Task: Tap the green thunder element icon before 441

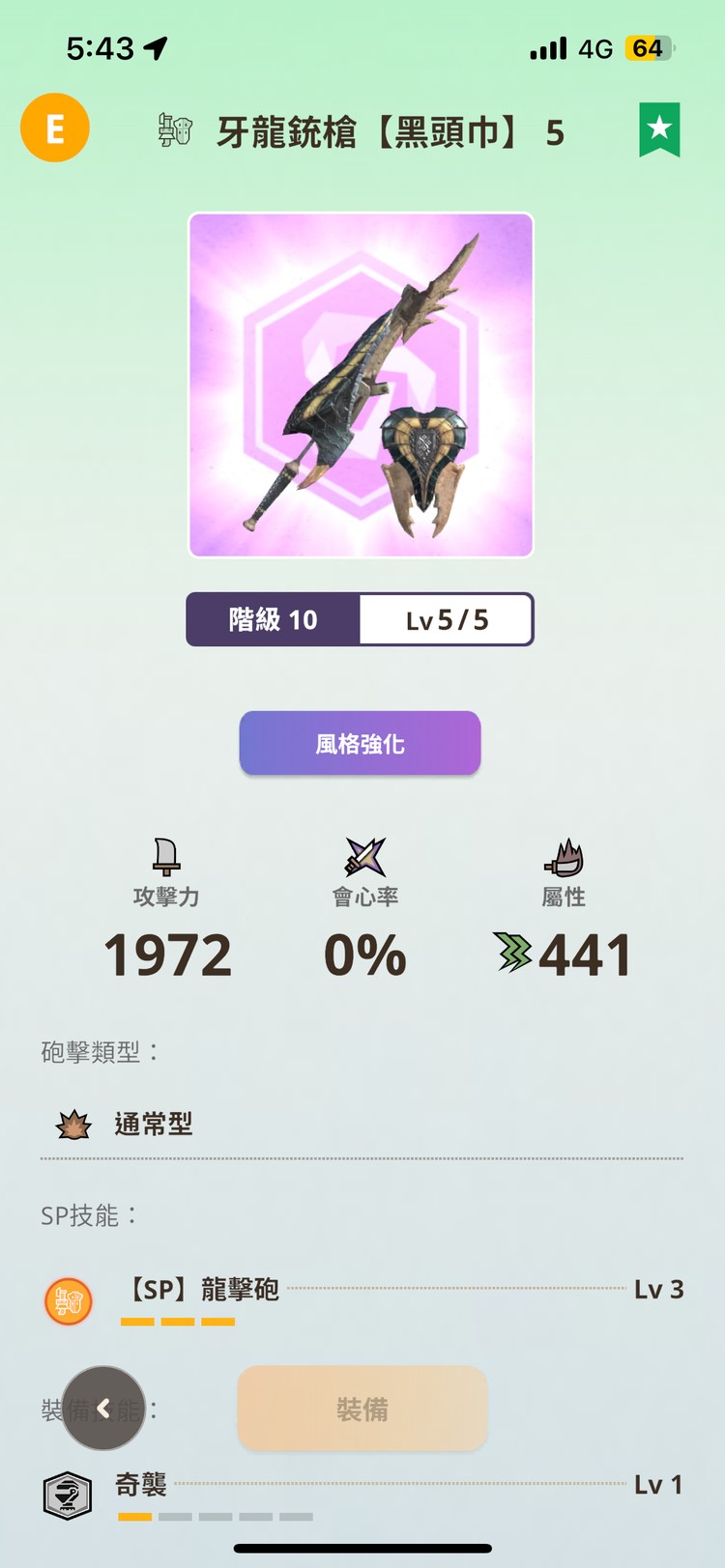Action: point(512,952)
